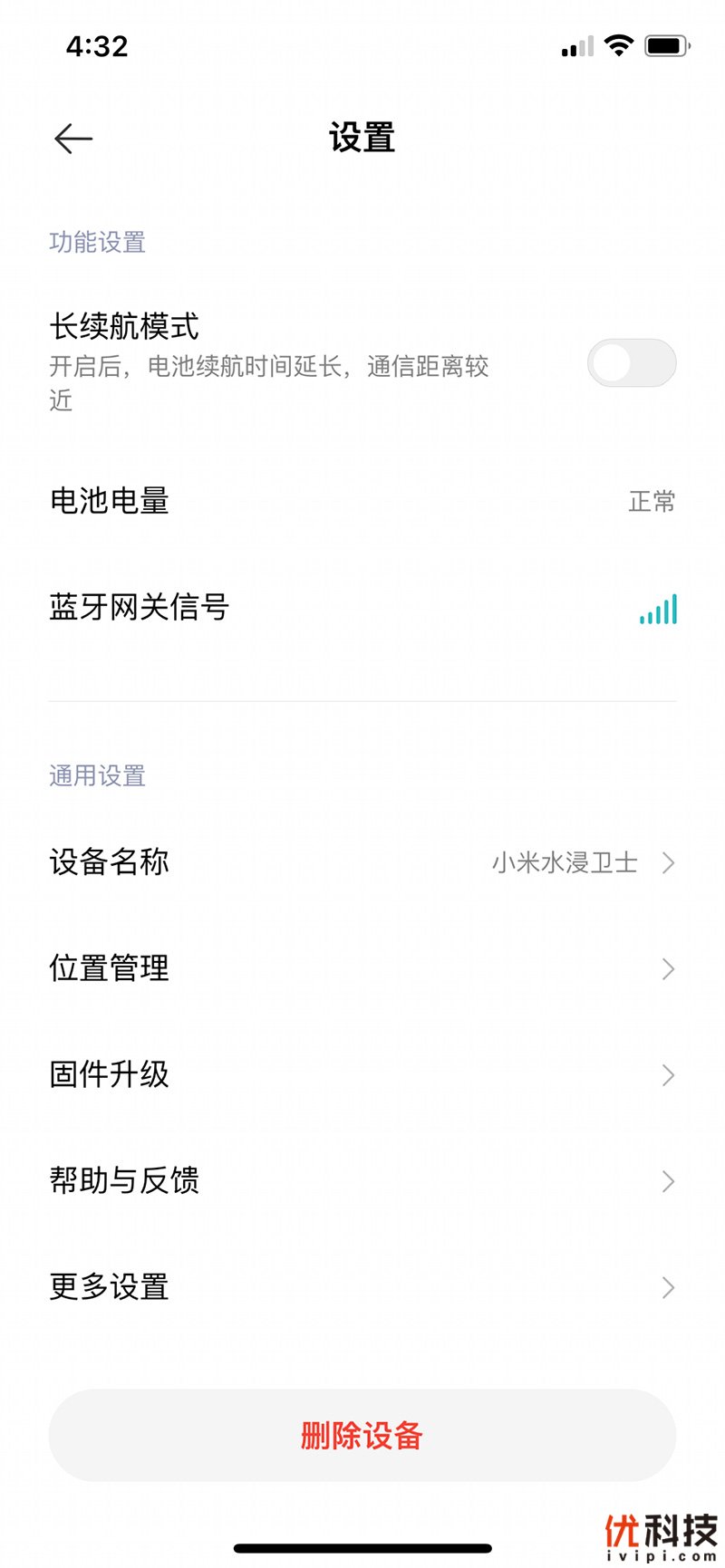The width and height of the screenshot is (725, 1568).
Task: Open 设备名称 to rename device
Action: (x=362, y=862)
